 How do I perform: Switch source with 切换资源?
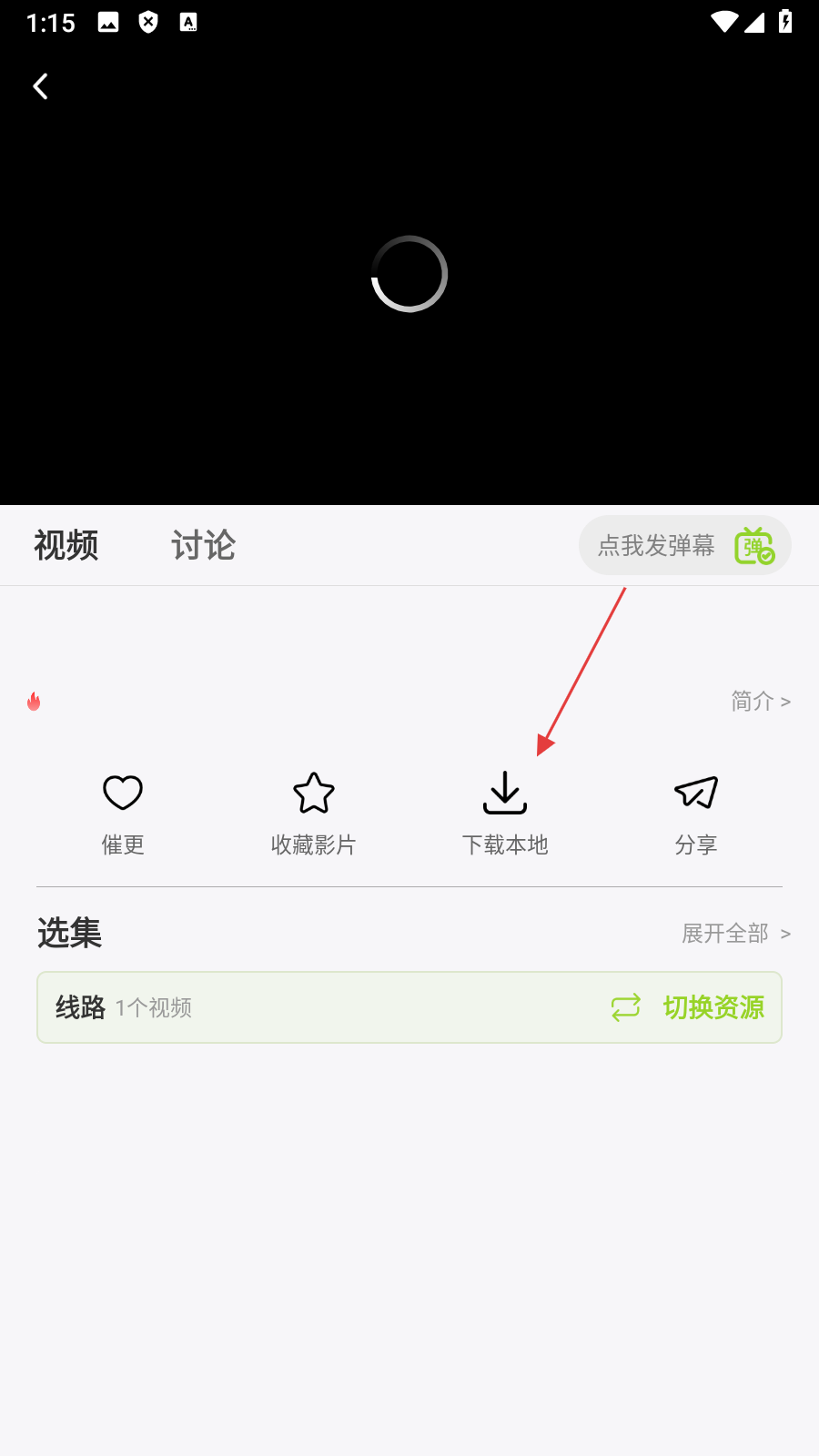pyautogui.click(x=689, y=1007)
